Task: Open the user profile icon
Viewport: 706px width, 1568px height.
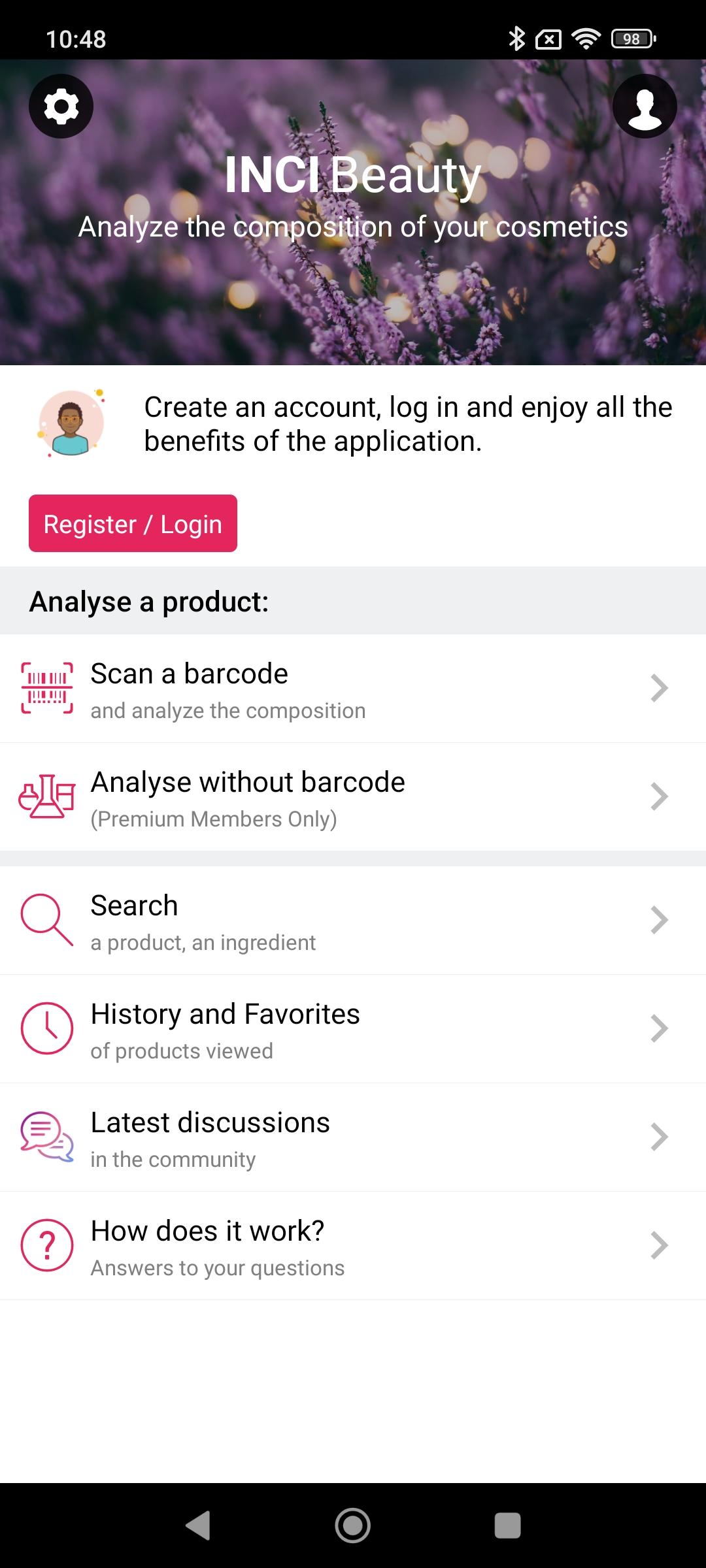Action: (645, 106)
